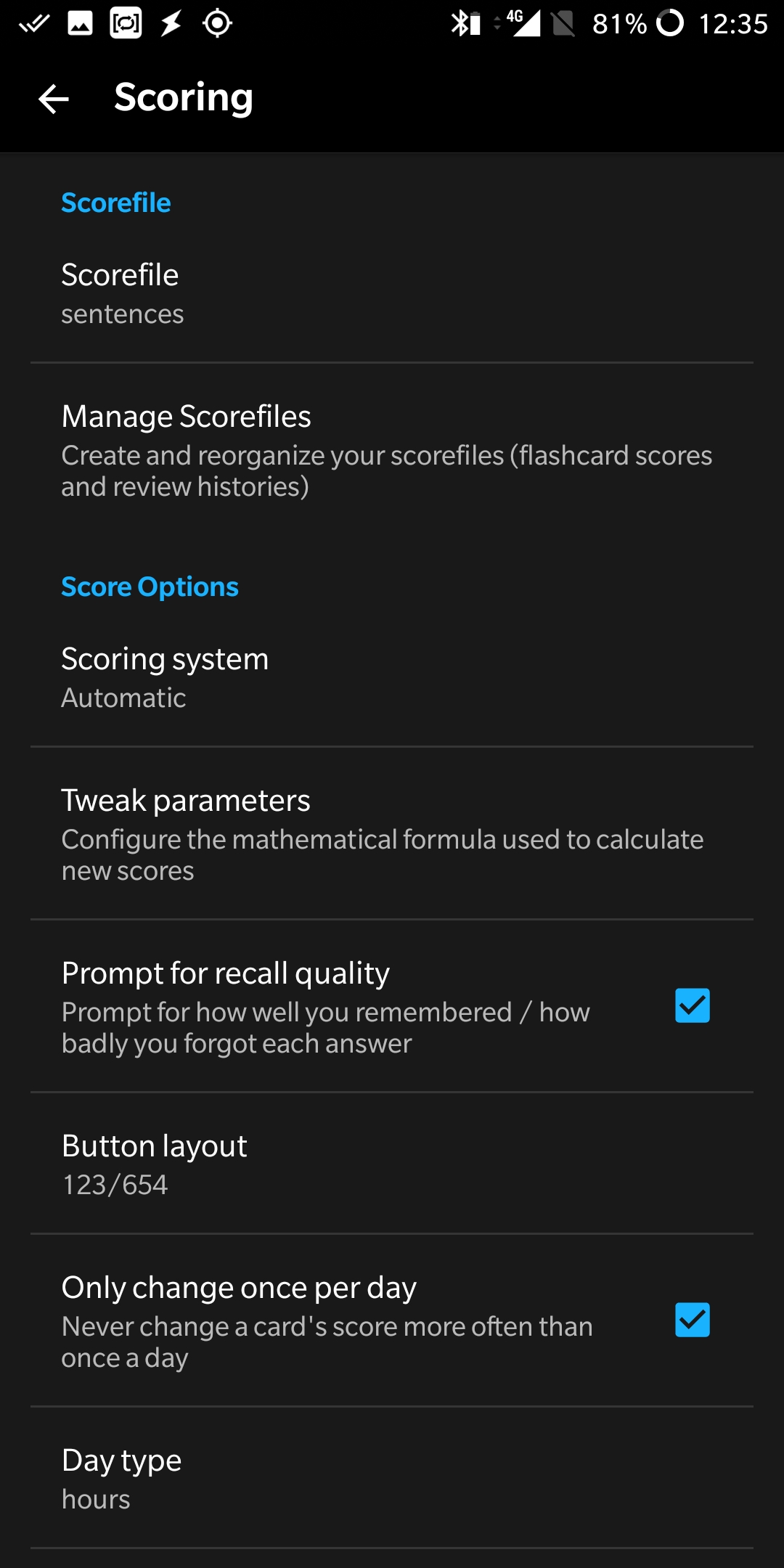Uncheck Prompt for recall quality
The width and height of the screenshot is (784, 1568).
coord(692,1005)
